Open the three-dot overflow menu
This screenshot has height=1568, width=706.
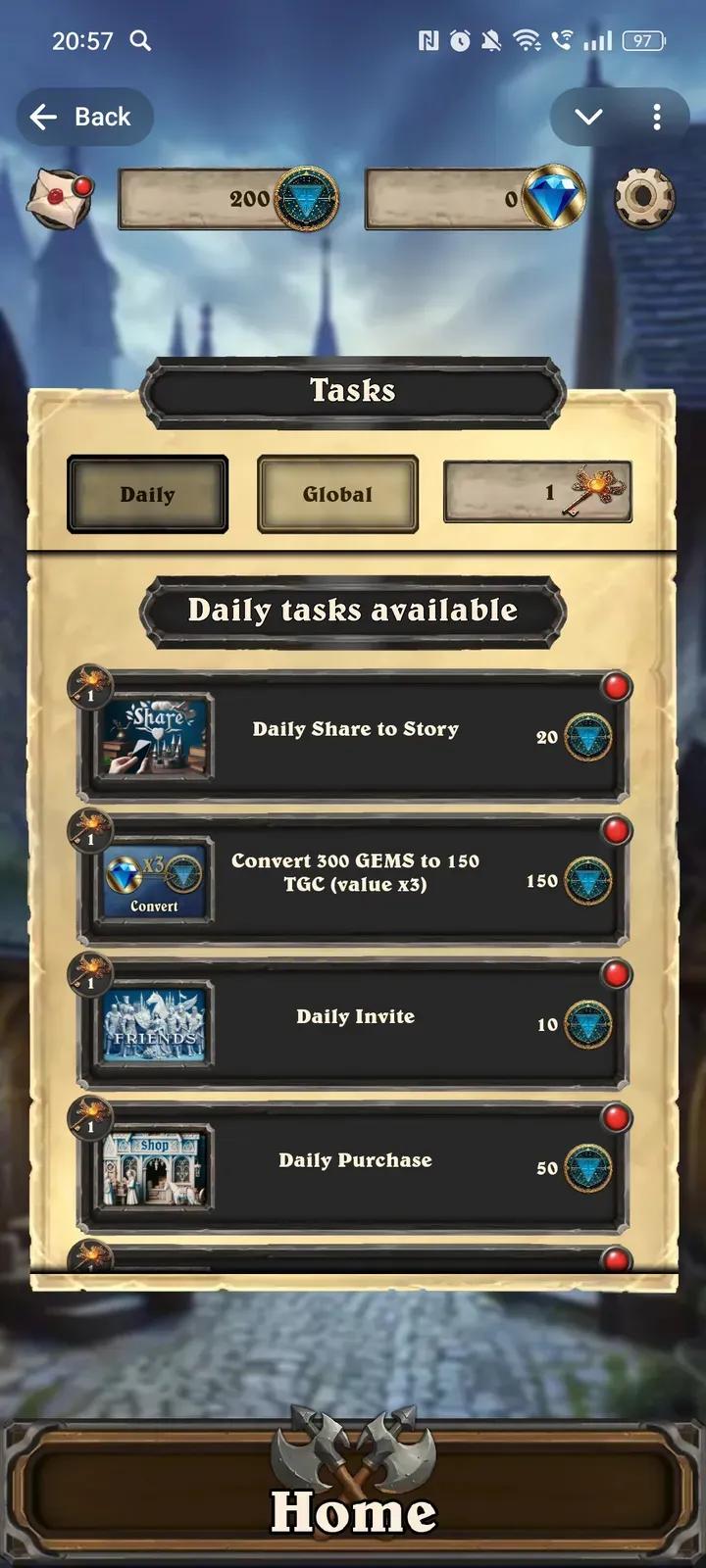657,117
